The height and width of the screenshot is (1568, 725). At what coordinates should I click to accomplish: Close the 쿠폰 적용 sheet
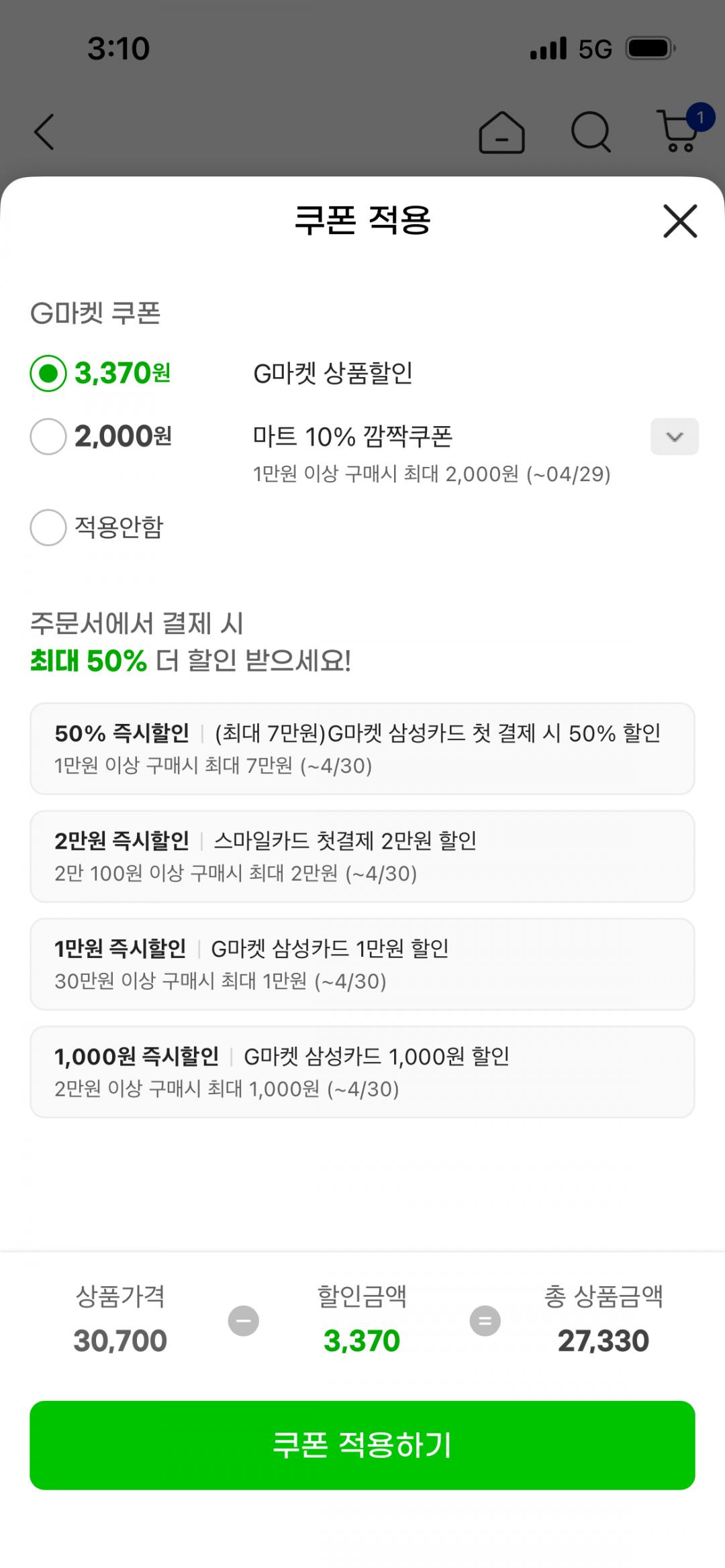tap(680, 221)
